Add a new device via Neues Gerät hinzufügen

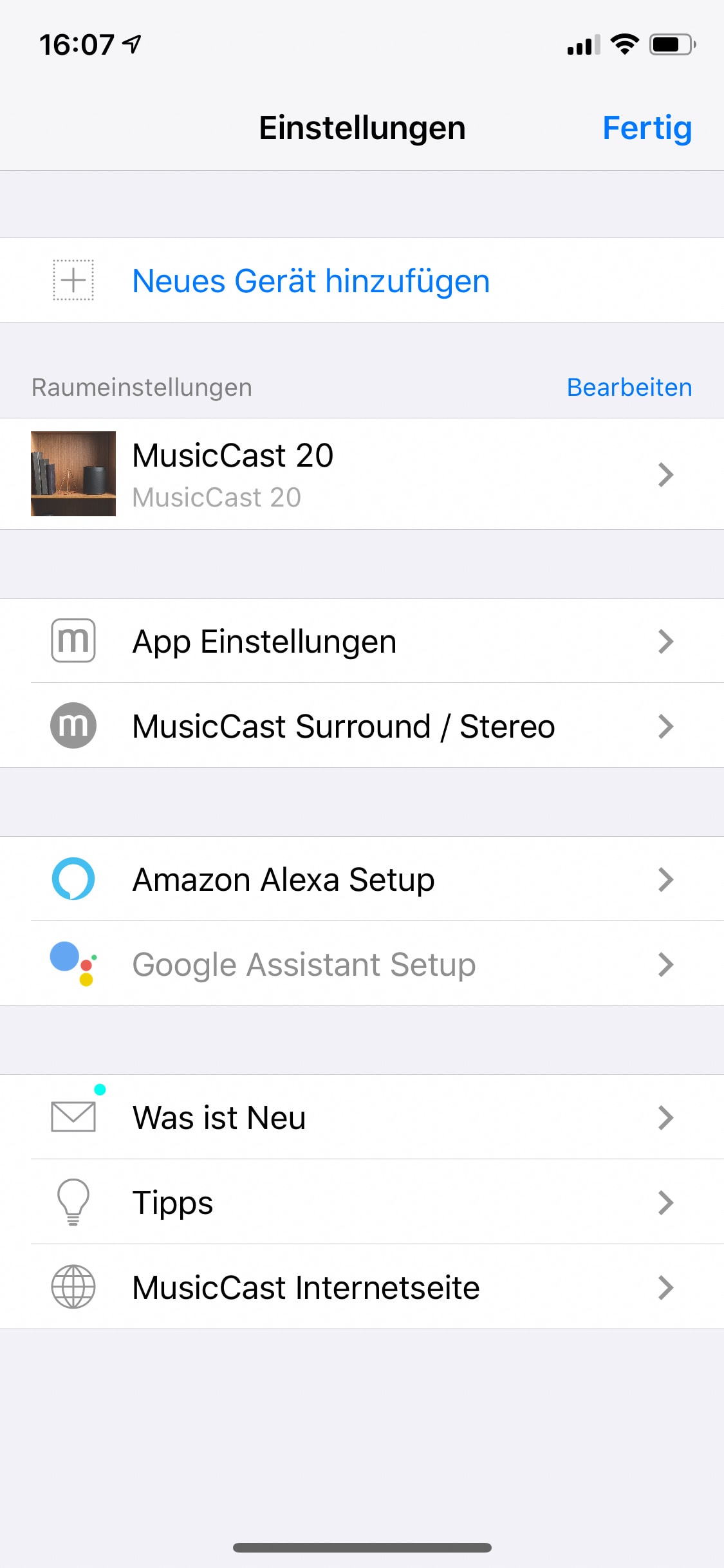311,281
